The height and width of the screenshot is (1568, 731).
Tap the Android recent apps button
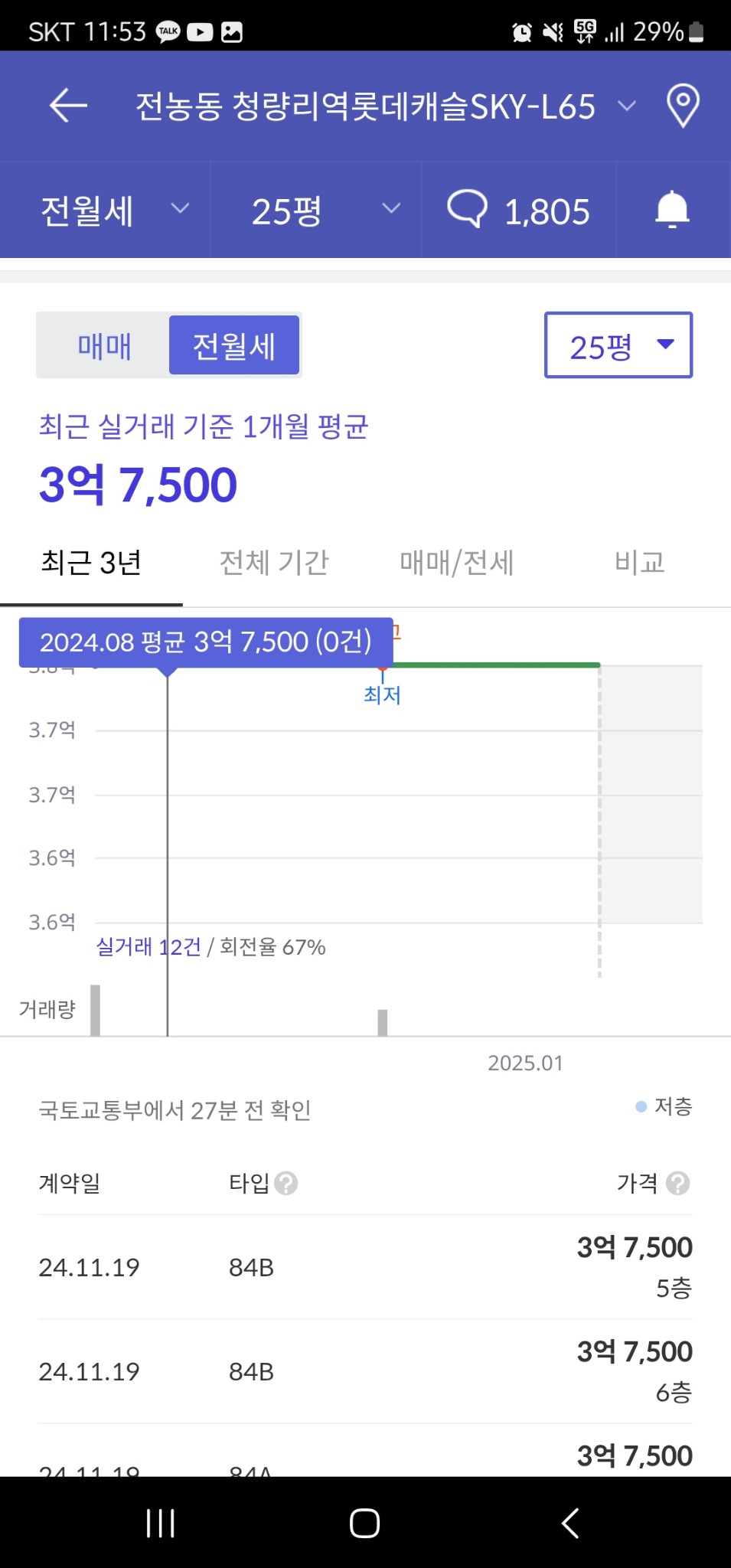coord(159,1522)
